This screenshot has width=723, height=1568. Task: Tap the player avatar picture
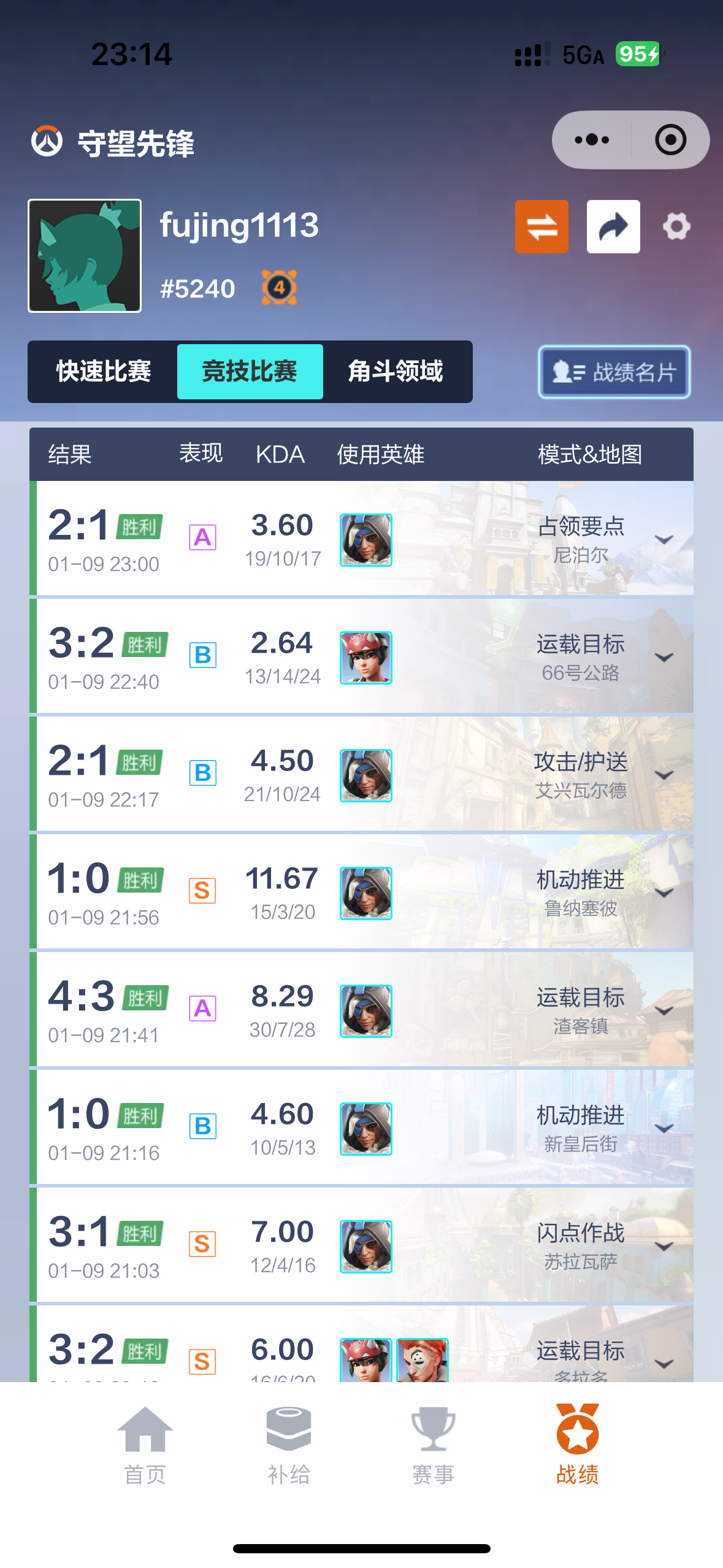85,256
